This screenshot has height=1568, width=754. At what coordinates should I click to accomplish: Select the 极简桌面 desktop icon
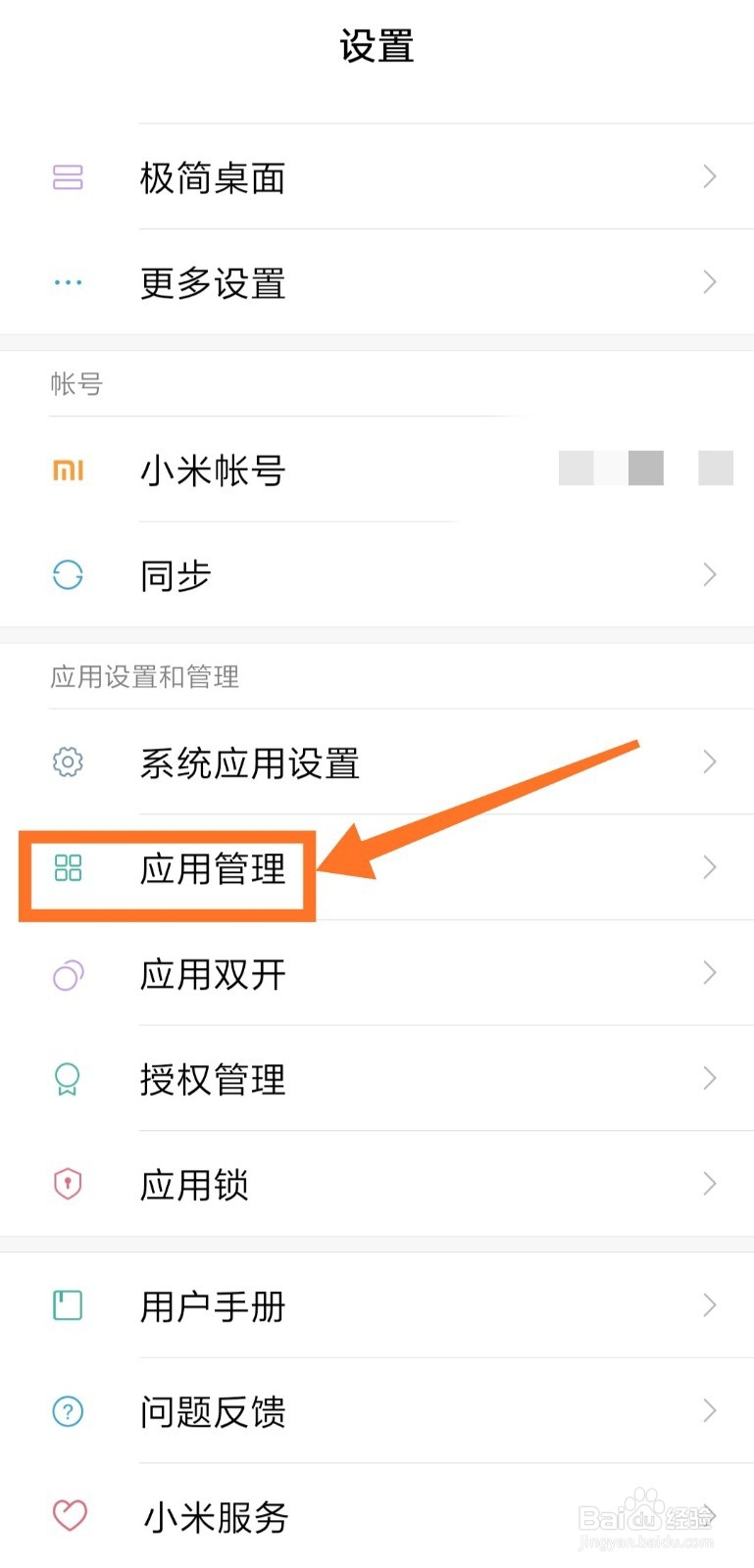[67, 177]
